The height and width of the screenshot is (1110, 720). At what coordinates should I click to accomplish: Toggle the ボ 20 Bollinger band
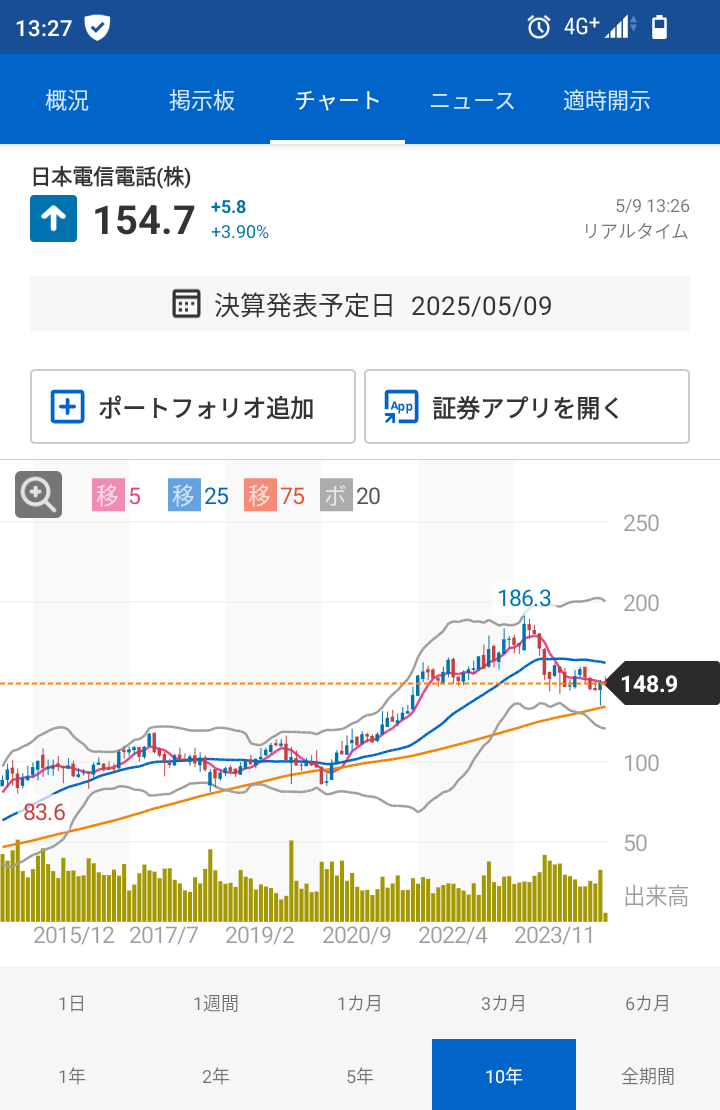[351, 495]
